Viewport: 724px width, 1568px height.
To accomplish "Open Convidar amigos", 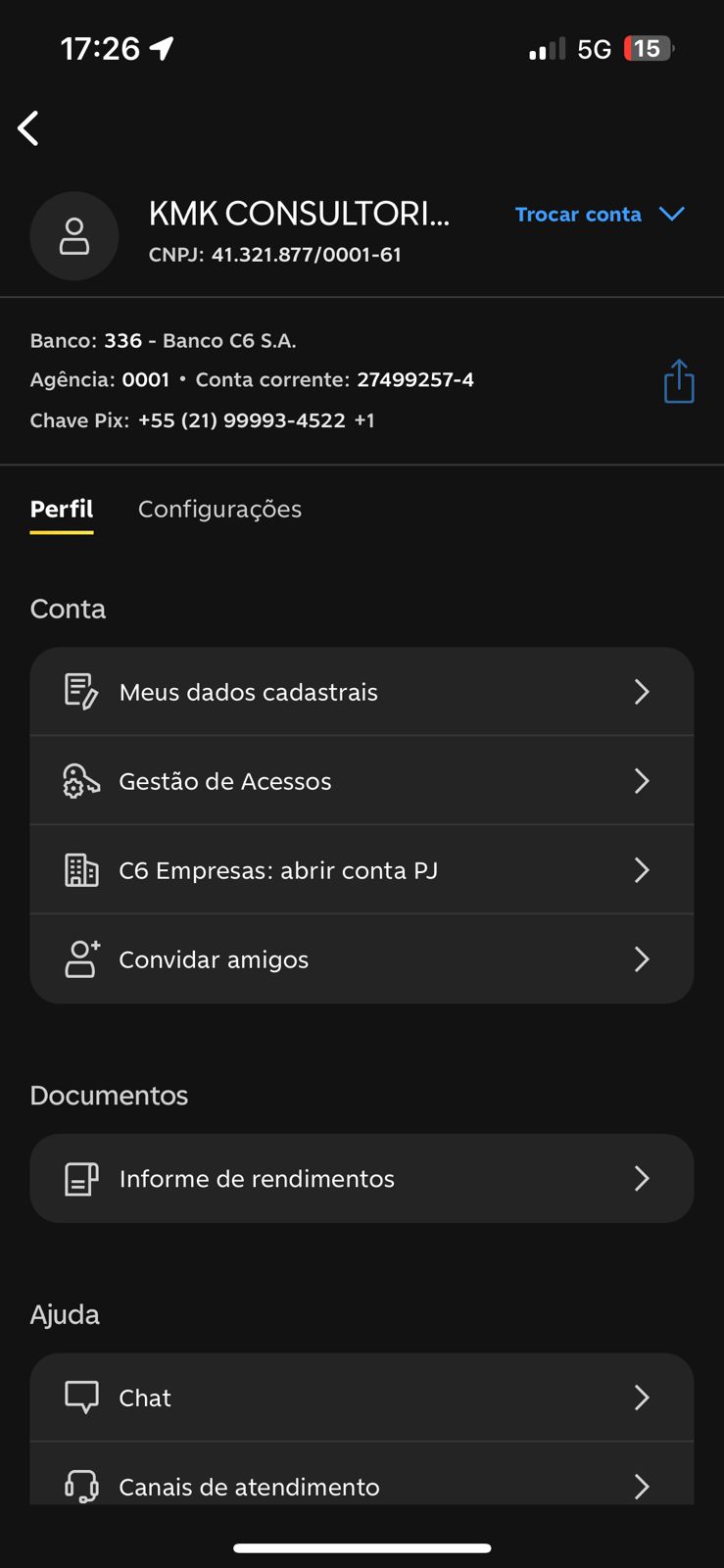I will tap(362, 959).
